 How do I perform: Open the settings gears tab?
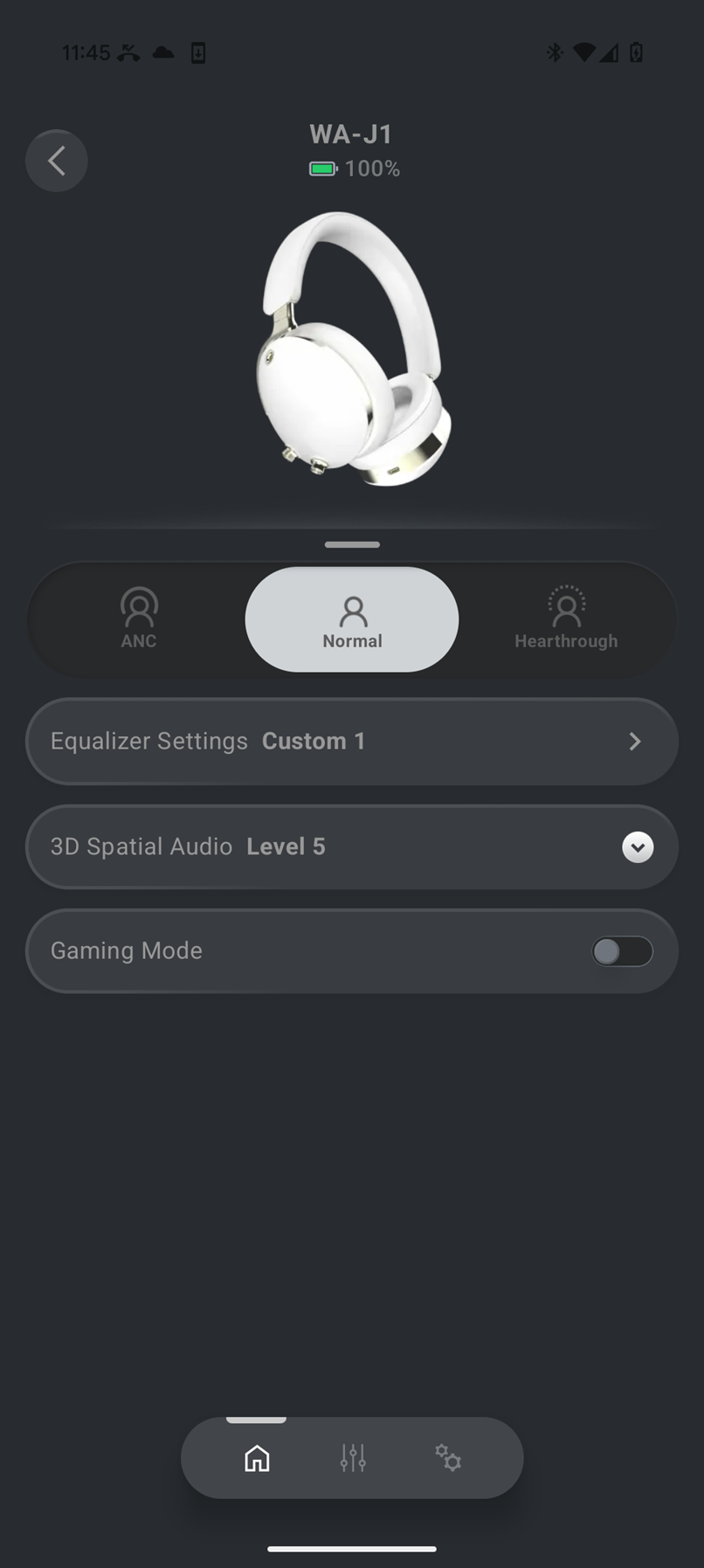coord(448,1458)
